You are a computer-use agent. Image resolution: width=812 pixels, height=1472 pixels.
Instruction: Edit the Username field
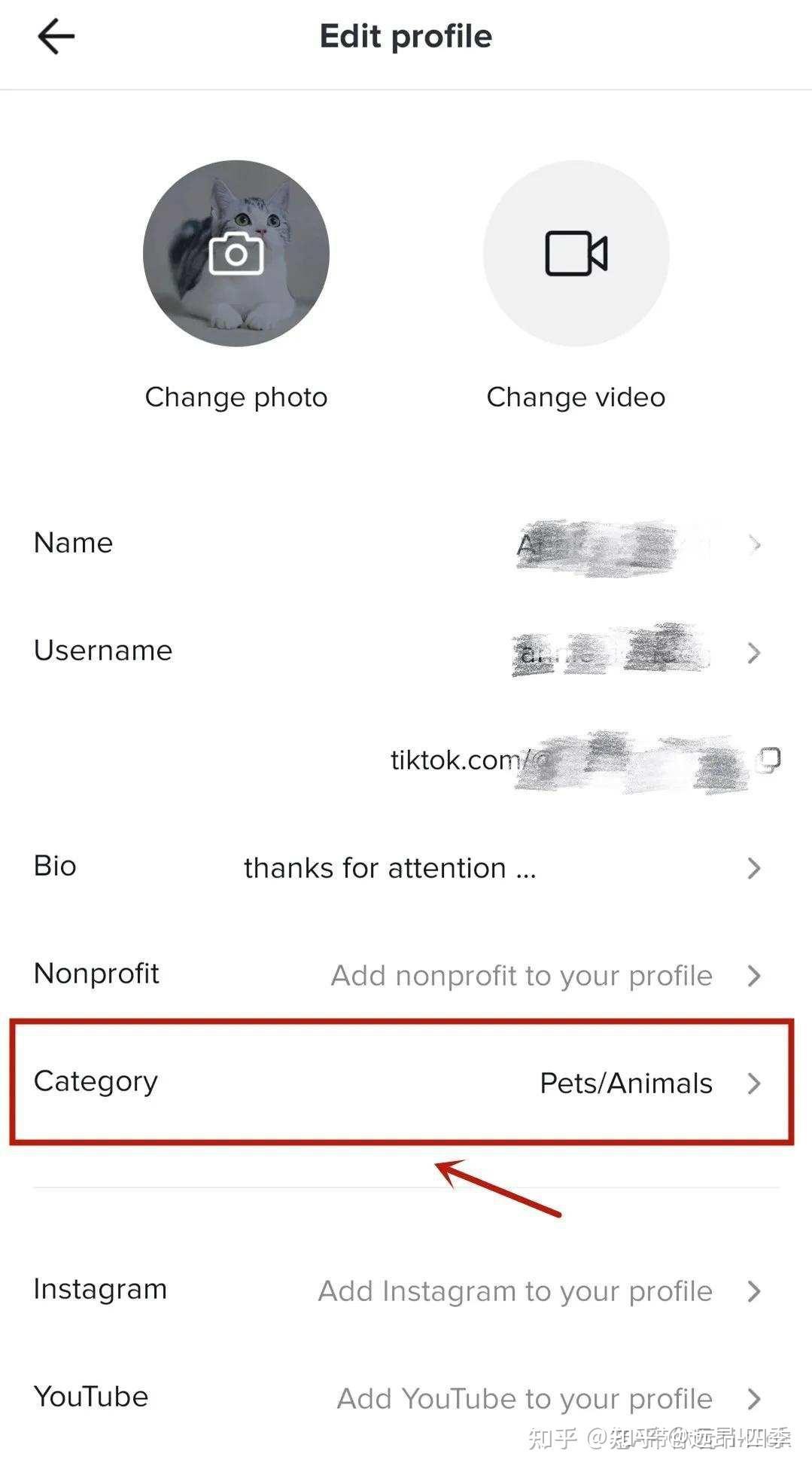pyautogui.click(x=406, y=651)
